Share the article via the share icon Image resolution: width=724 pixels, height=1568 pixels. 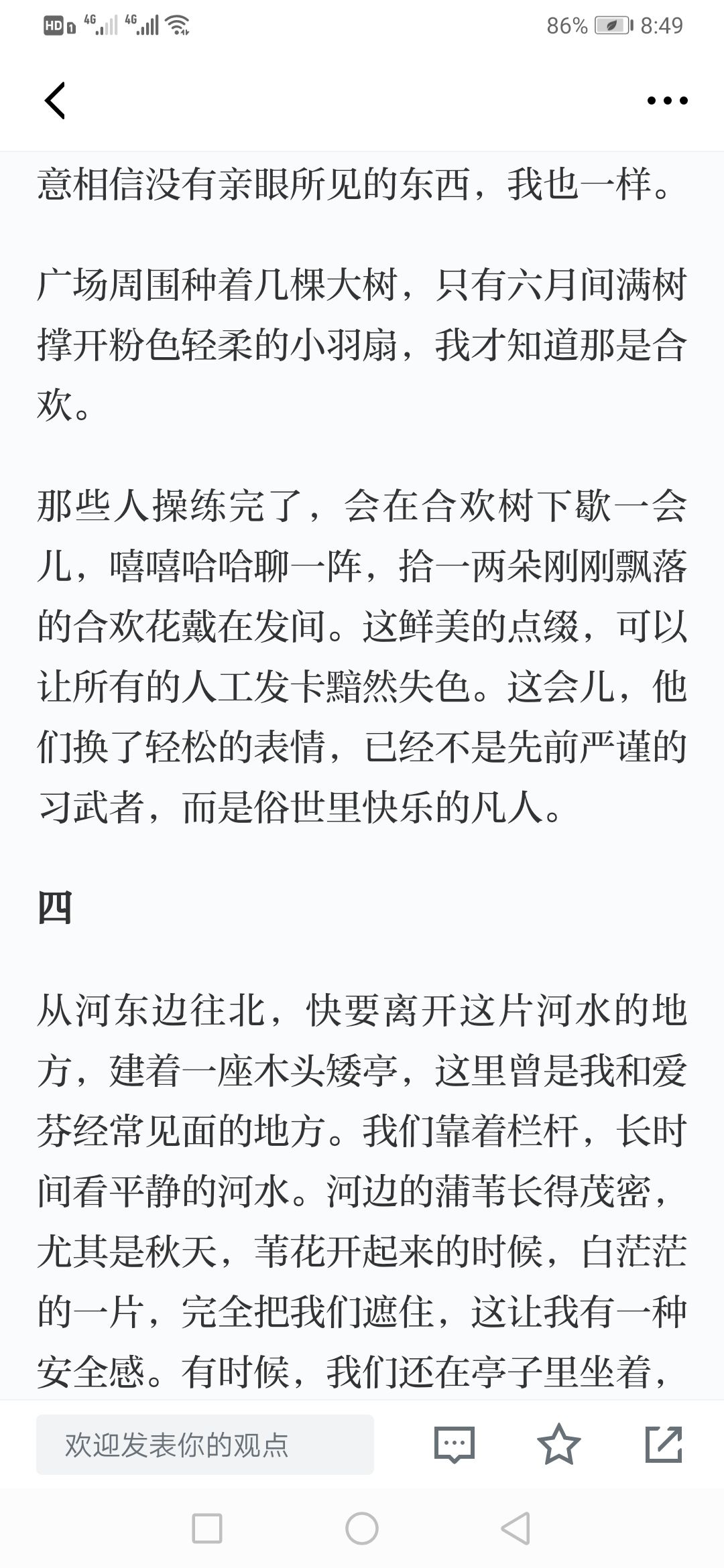click(664, 1445)
